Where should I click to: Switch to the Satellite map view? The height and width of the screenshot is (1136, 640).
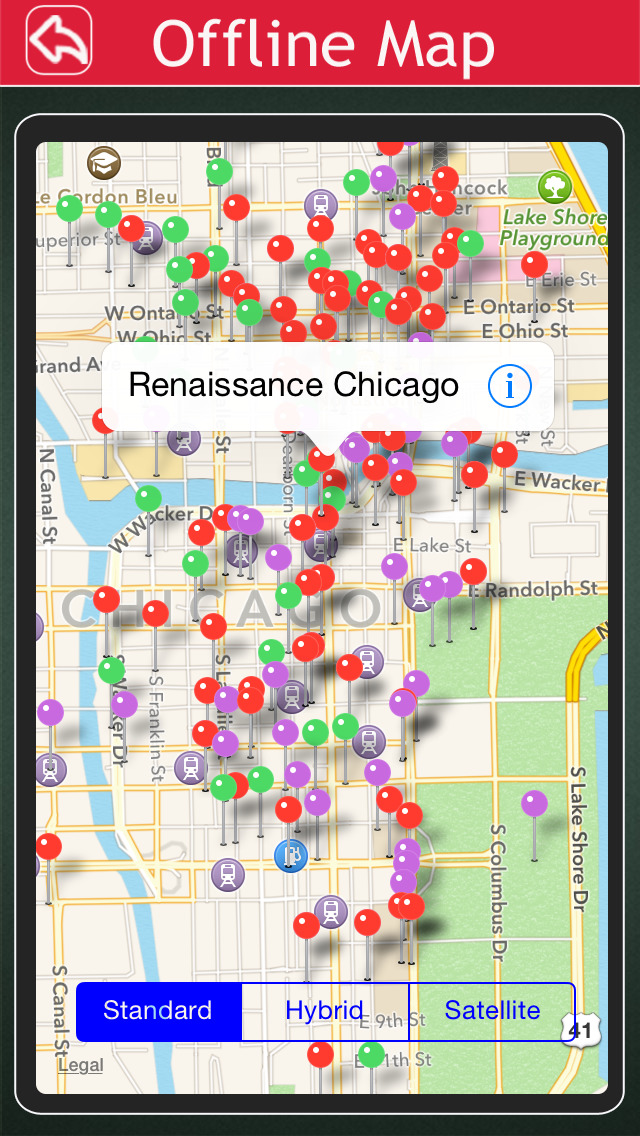coord(492,1011)
